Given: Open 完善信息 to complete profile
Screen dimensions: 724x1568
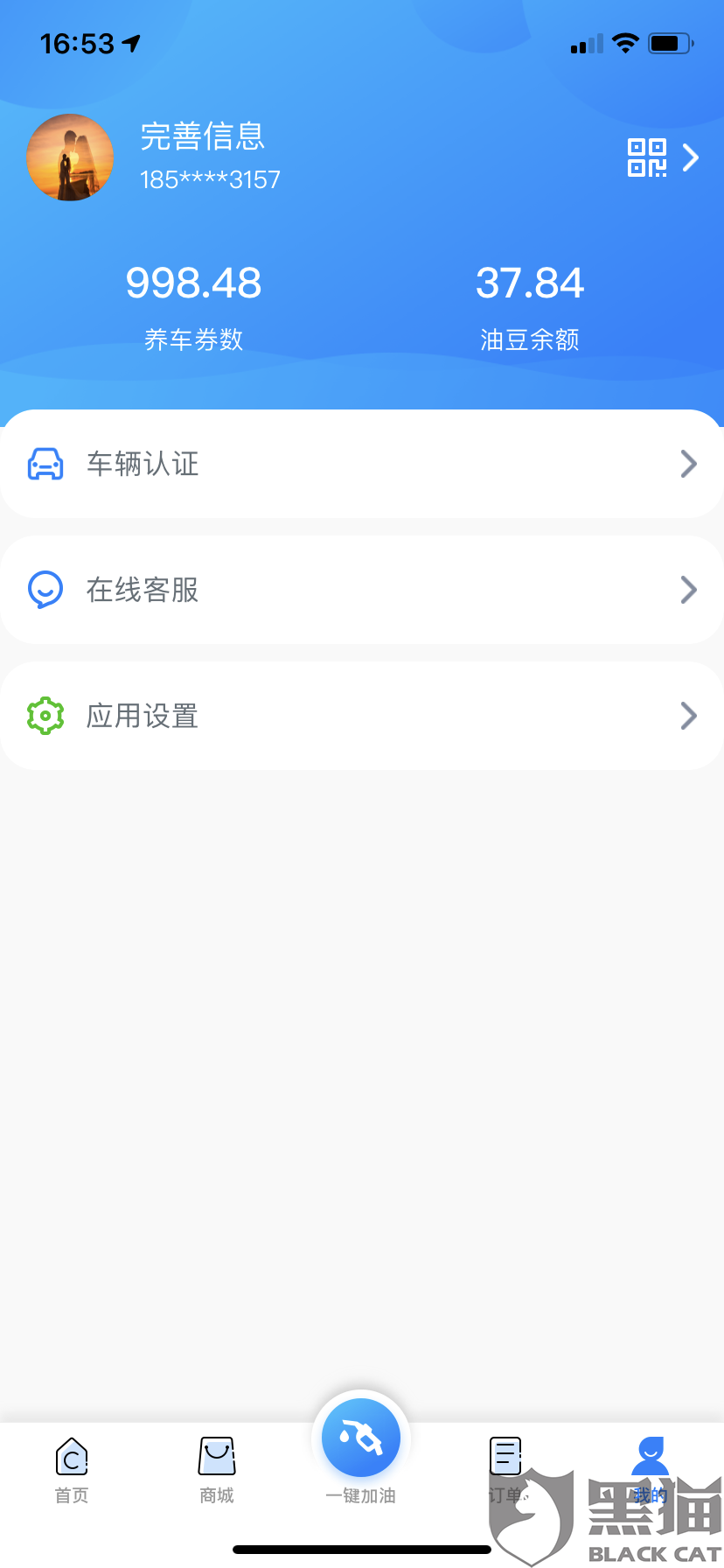Looking at the screenshot, I should point(203,137).
